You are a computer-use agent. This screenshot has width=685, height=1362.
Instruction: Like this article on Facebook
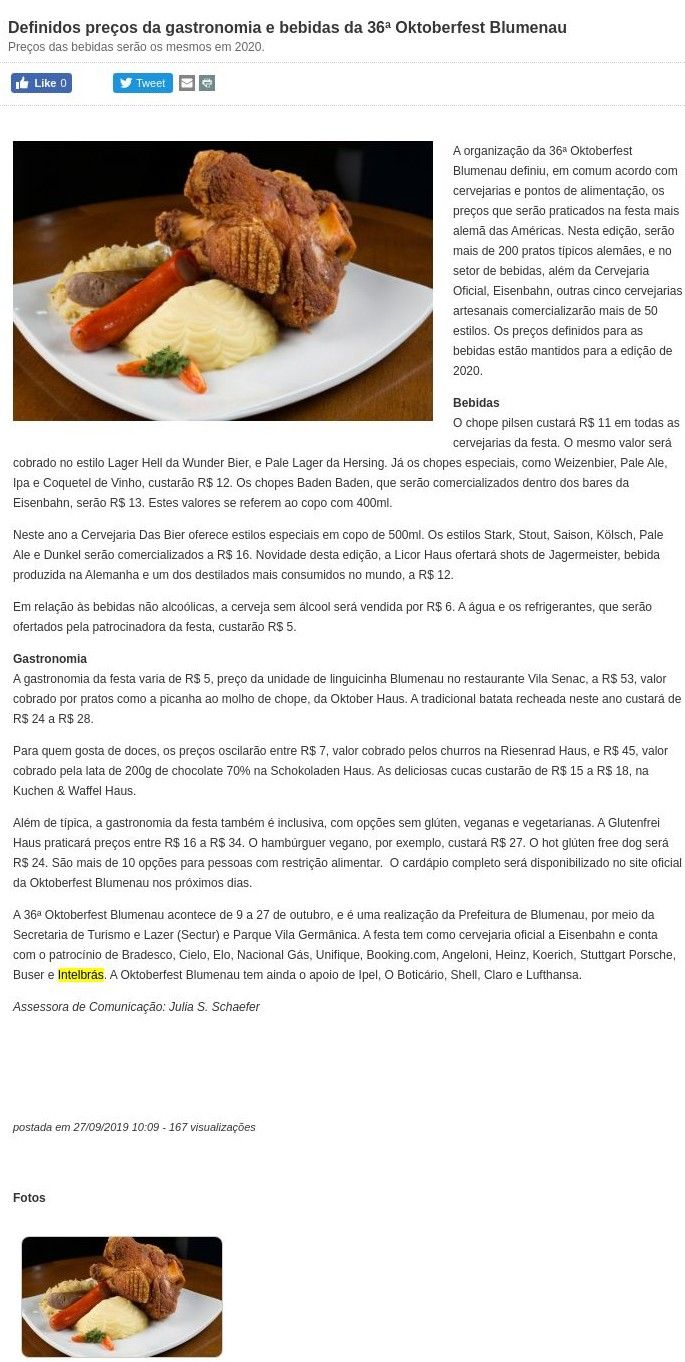click(41, 83)
